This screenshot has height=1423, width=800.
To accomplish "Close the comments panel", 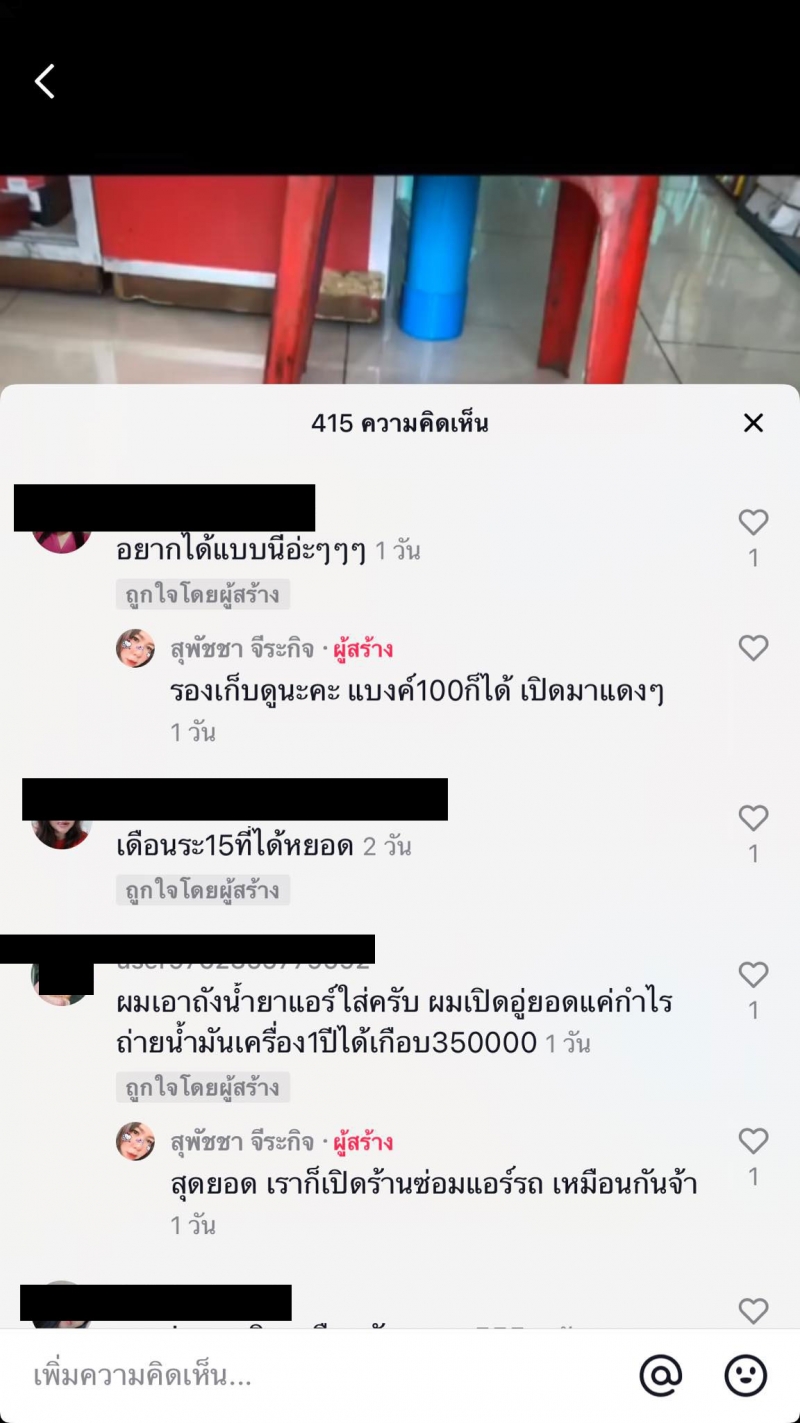I will pos(753,423).
